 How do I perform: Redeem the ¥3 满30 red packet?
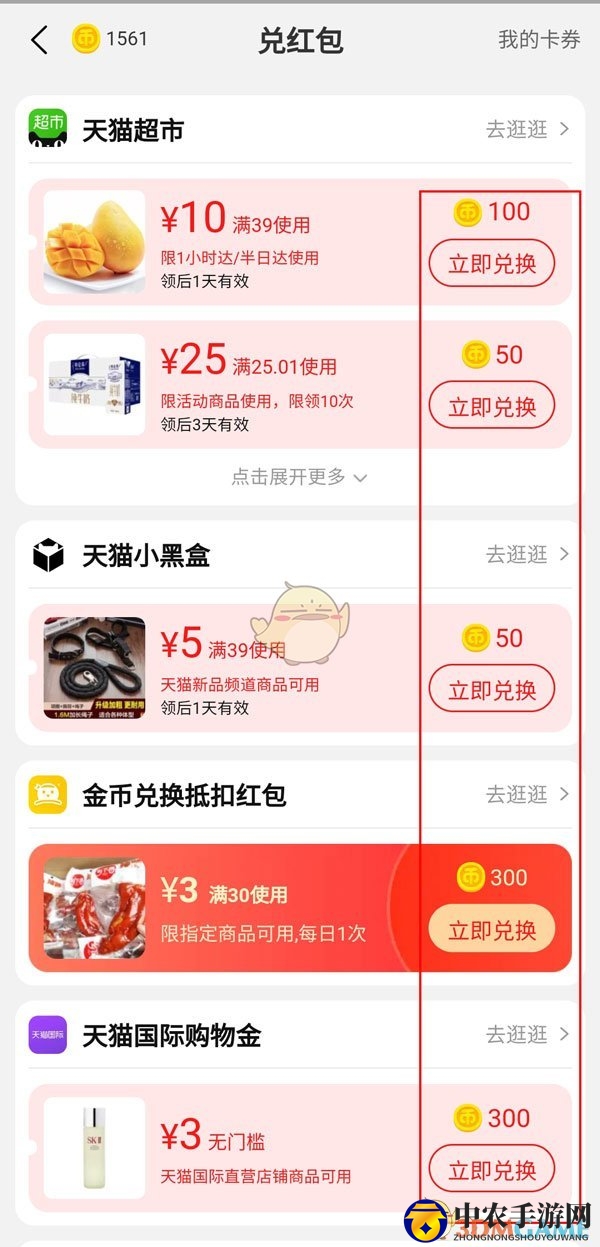point(491,931)
